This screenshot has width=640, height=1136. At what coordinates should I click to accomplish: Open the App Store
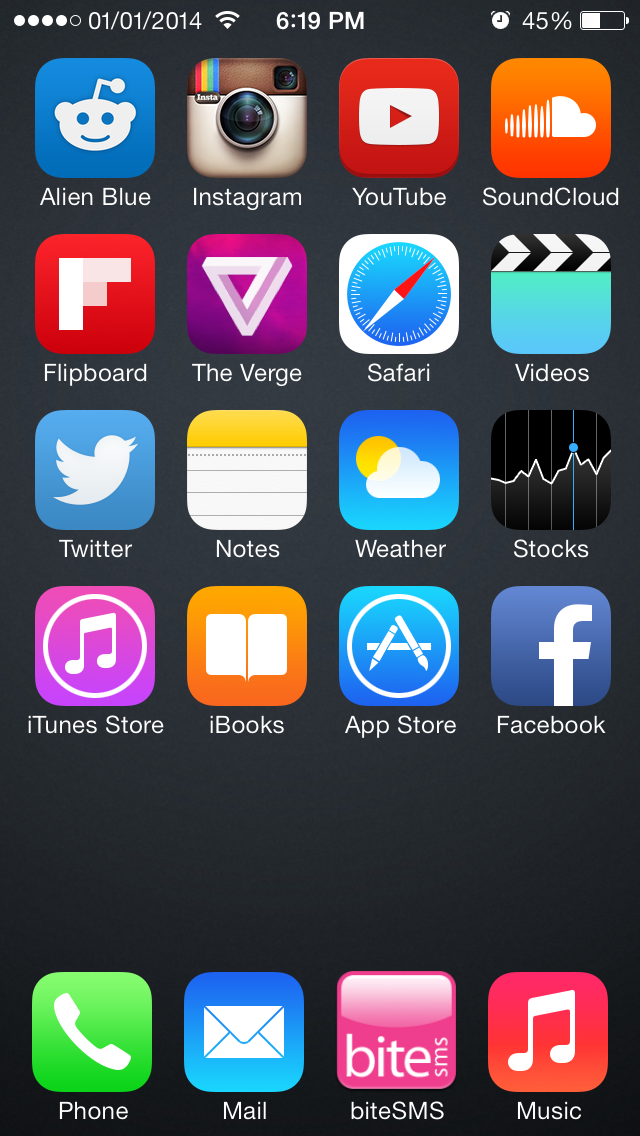pos(399,646)
